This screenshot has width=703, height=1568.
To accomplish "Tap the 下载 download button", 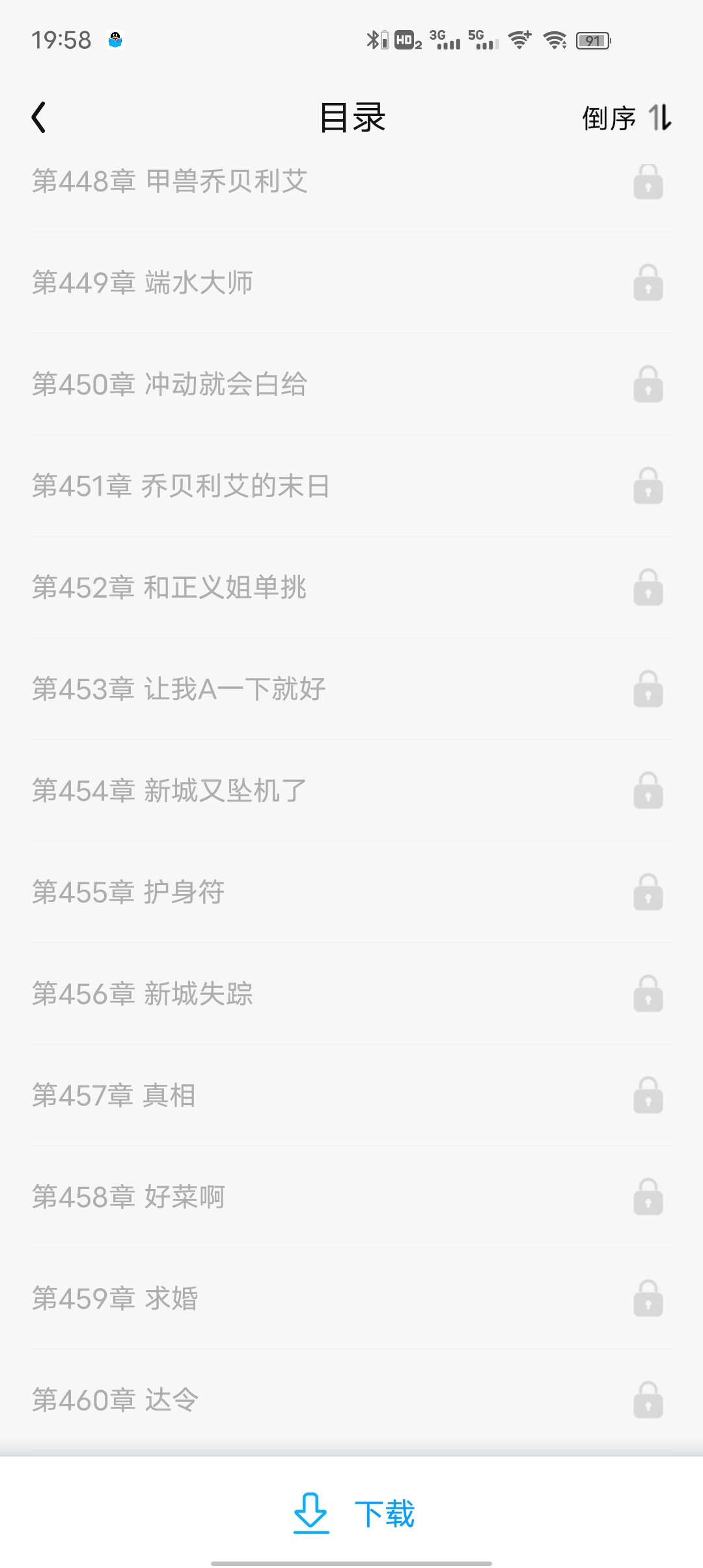I will (x=353, y=1513).
